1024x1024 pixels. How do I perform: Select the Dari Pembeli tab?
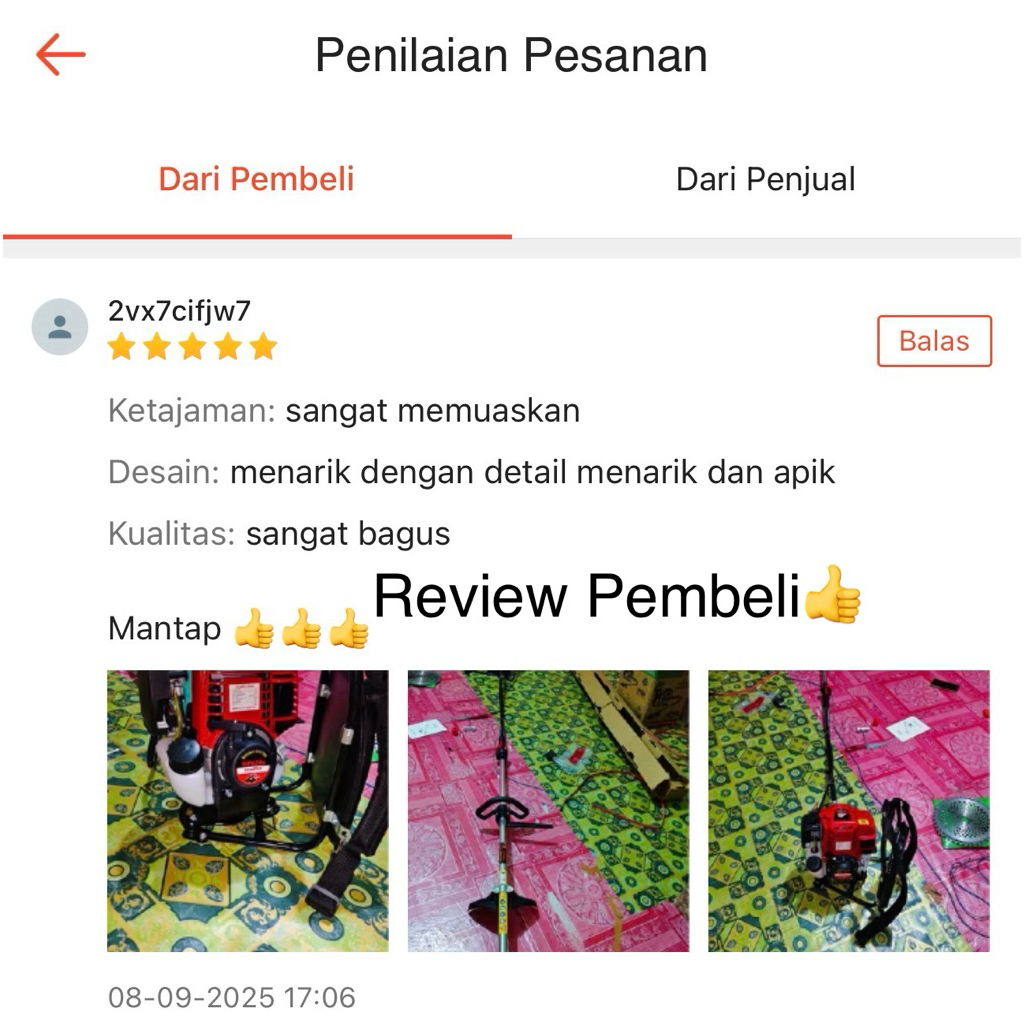(257, 180)
